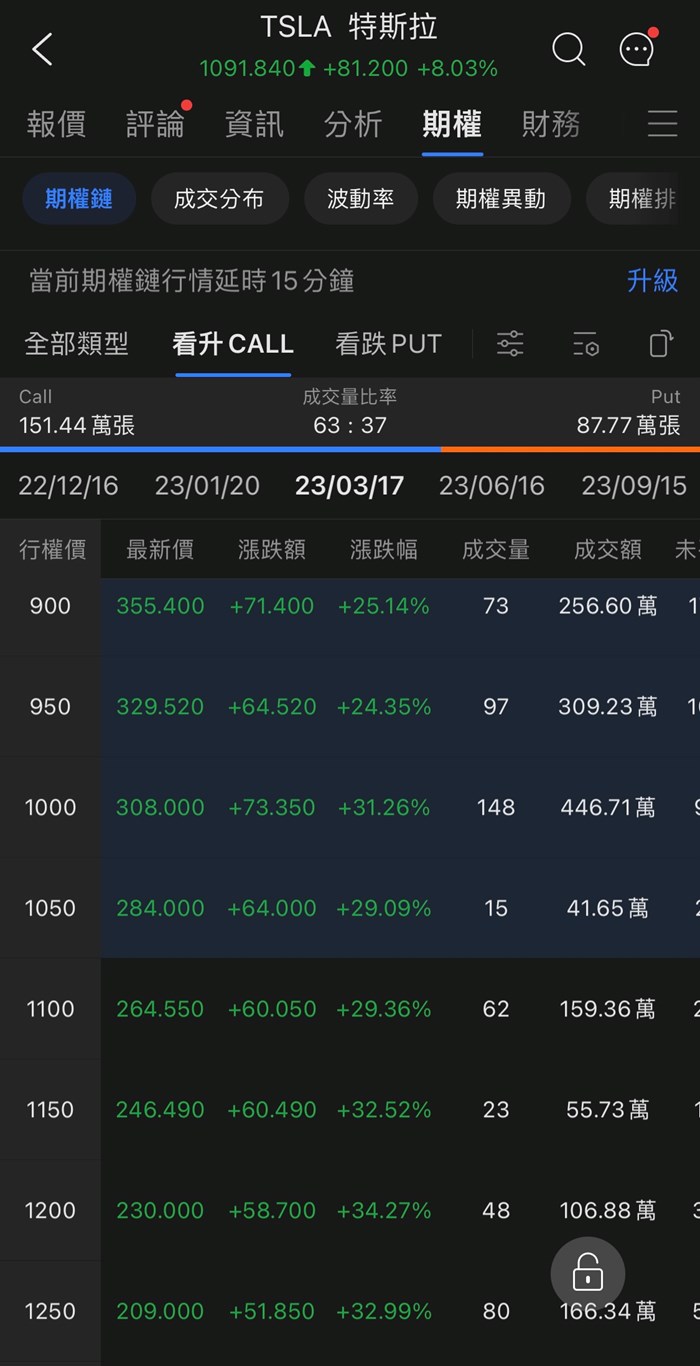Switch to the 評論 tab
This screenshot has height=1366, width=700.
click(155, 124)
